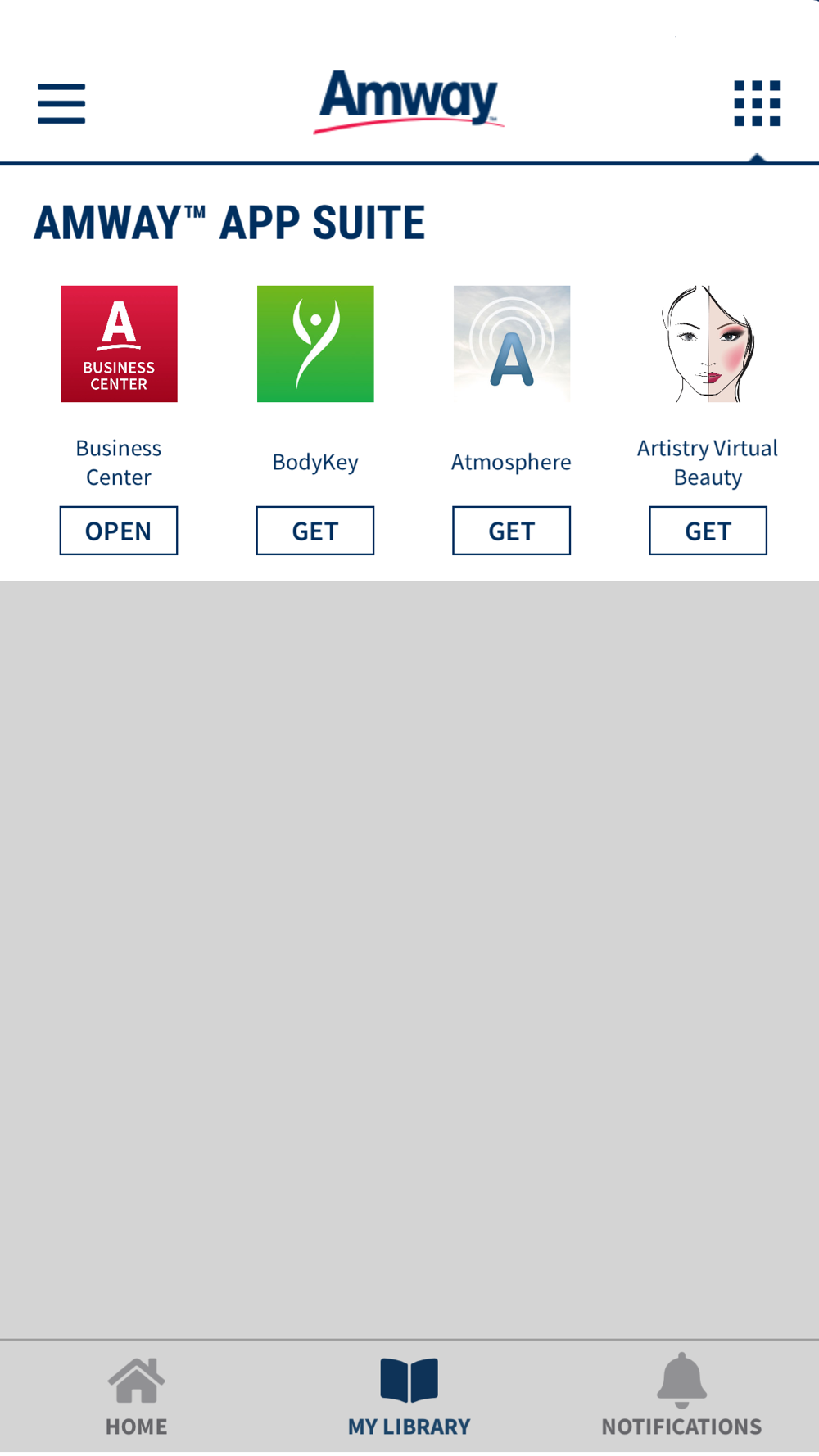Tap the Business Center app icon
The height and width of the screenshot is (1456, 819).
(119, 344)
